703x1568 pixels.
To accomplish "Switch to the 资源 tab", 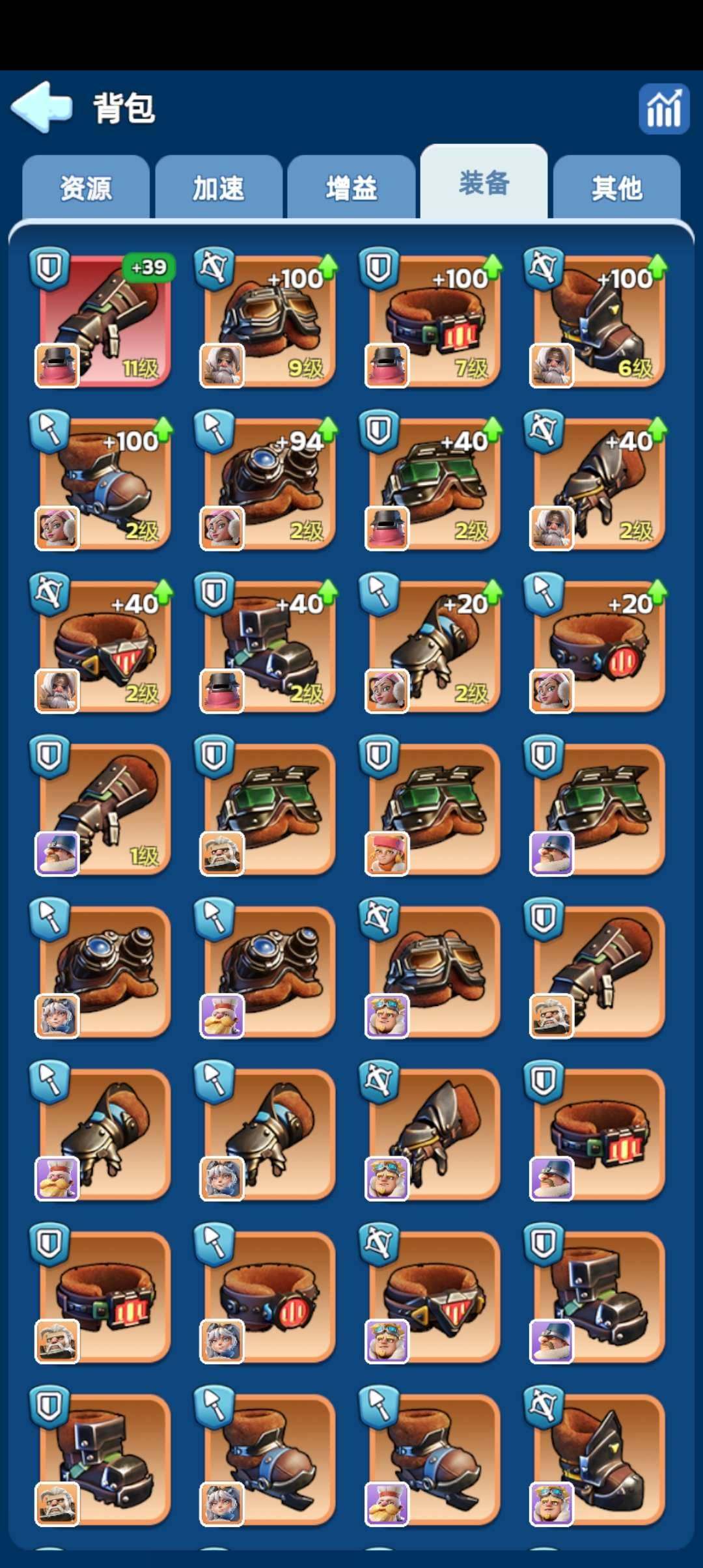I will point(86,189).
